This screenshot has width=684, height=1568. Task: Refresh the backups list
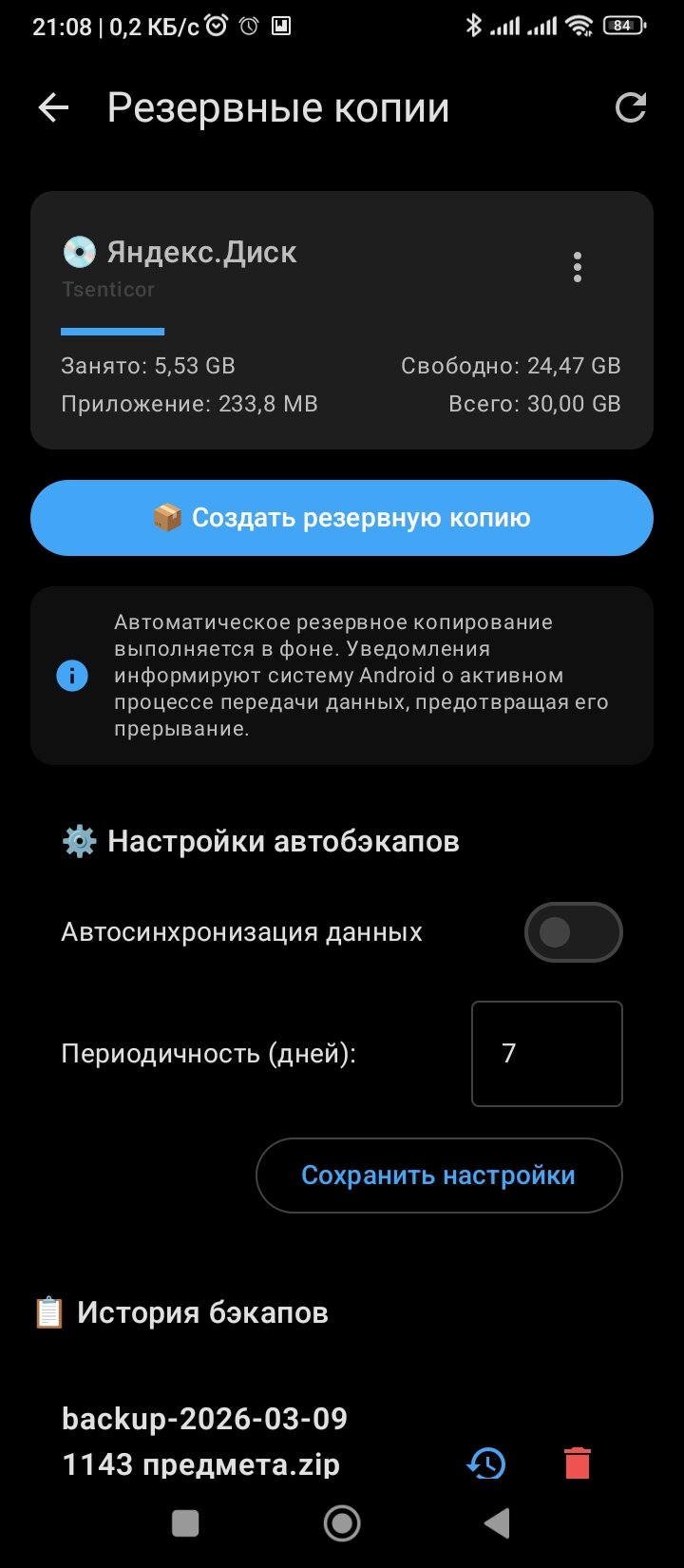click(x=630, y=108)
